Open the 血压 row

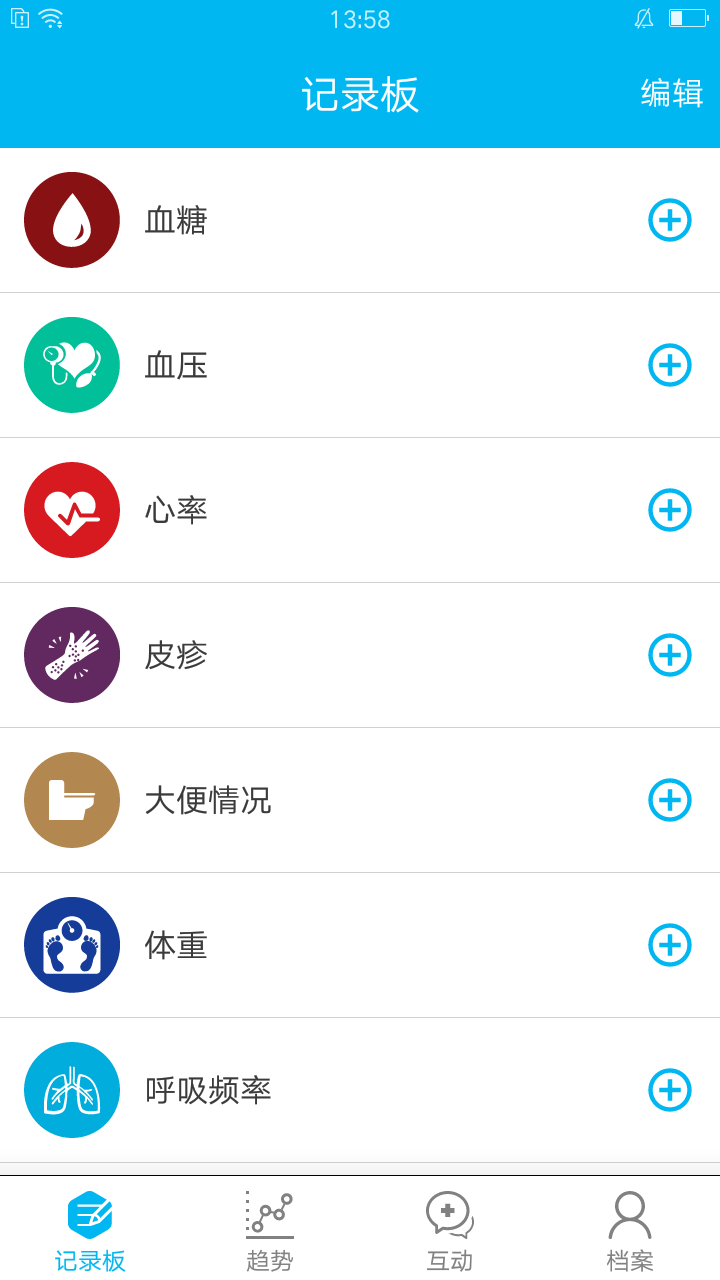(360, 365)
